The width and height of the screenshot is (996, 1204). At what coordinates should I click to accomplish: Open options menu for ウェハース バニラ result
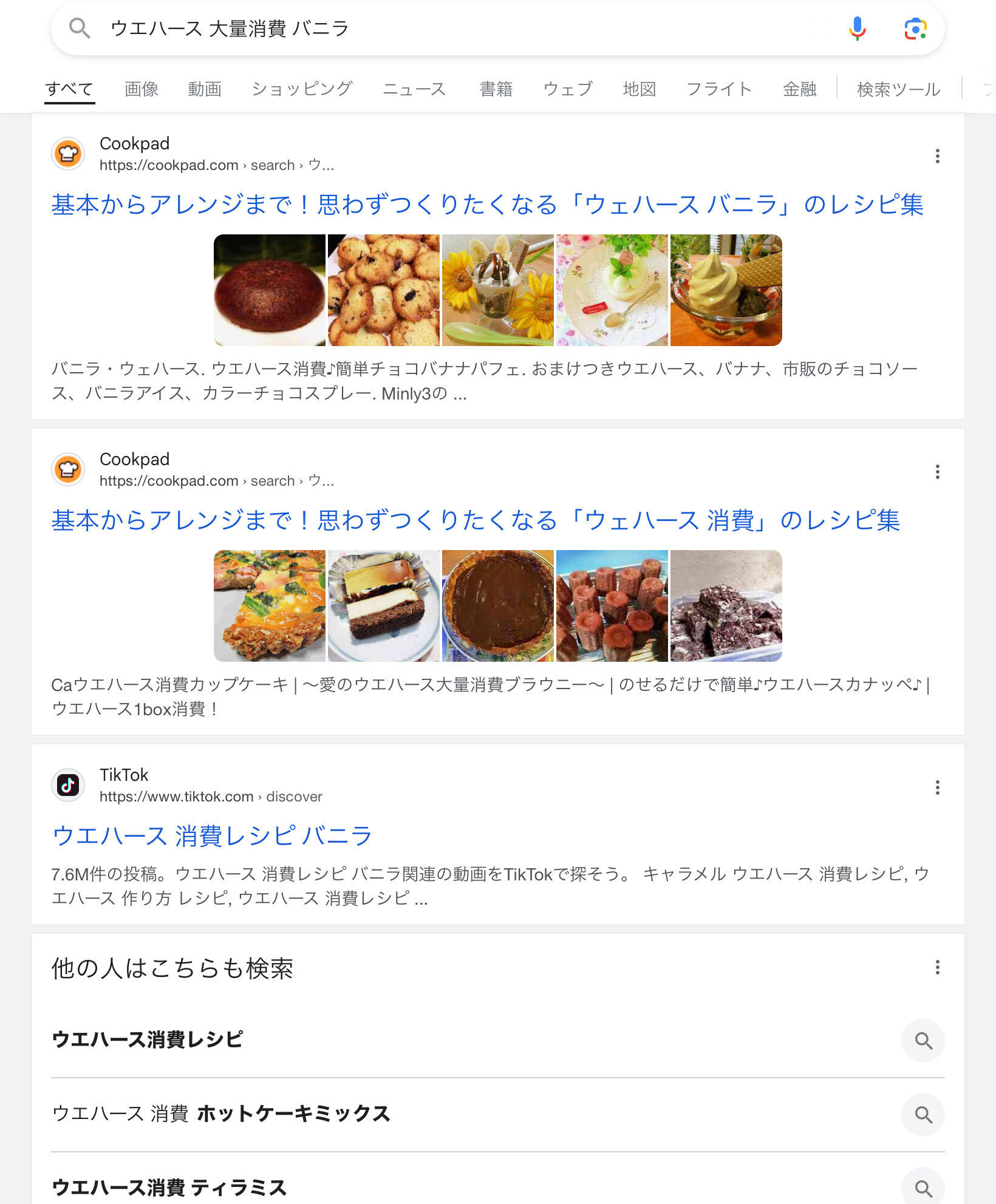938,156
